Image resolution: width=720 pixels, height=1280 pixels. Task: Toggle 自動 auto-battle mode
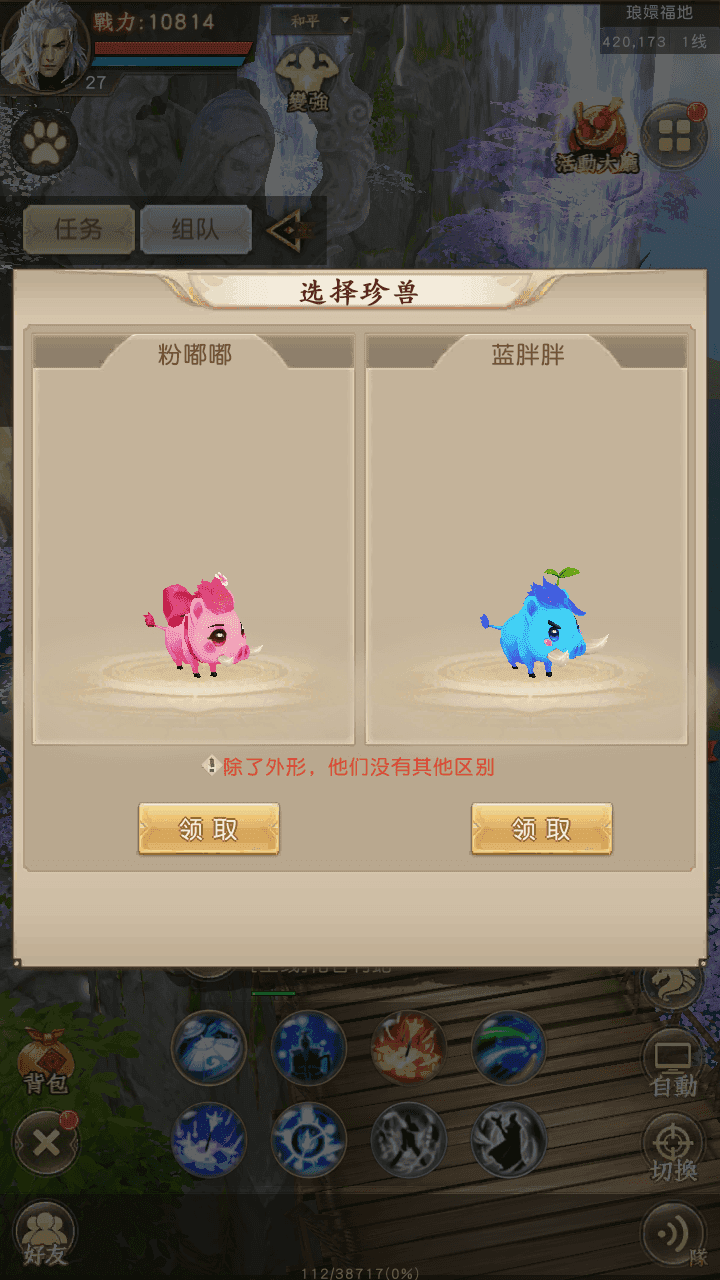pos(673,1068)
